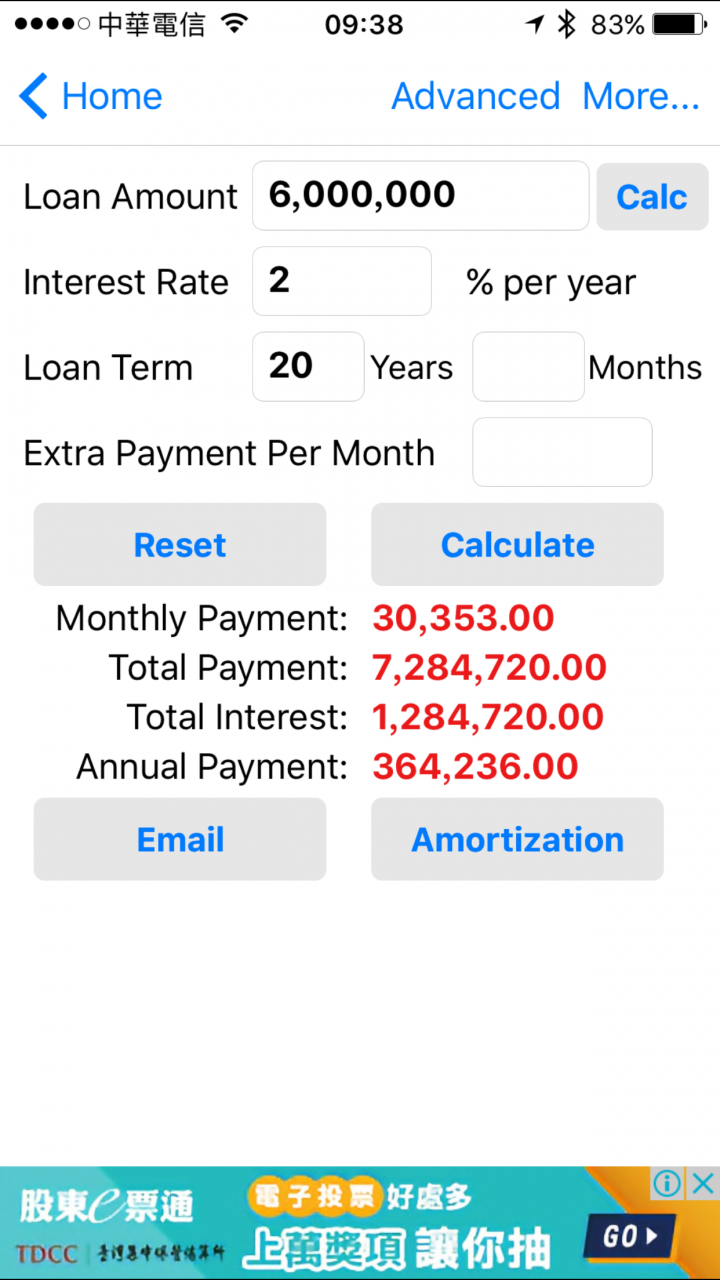This screenshot has width=720, height=1280.
Task: Calculate the loan payment
Action: (x=517, y=544)
